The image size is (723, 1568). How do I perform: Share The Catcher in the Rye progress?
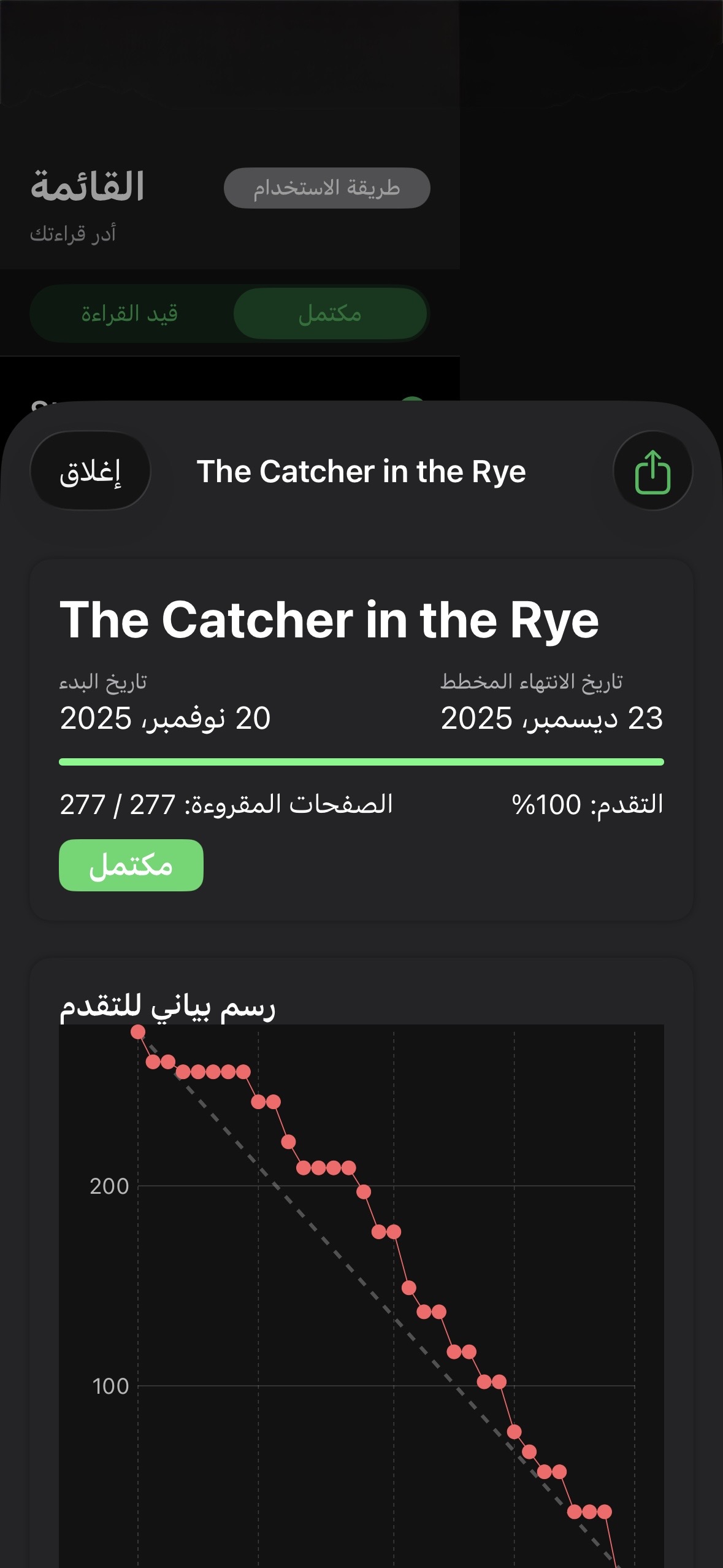point(652,471)
